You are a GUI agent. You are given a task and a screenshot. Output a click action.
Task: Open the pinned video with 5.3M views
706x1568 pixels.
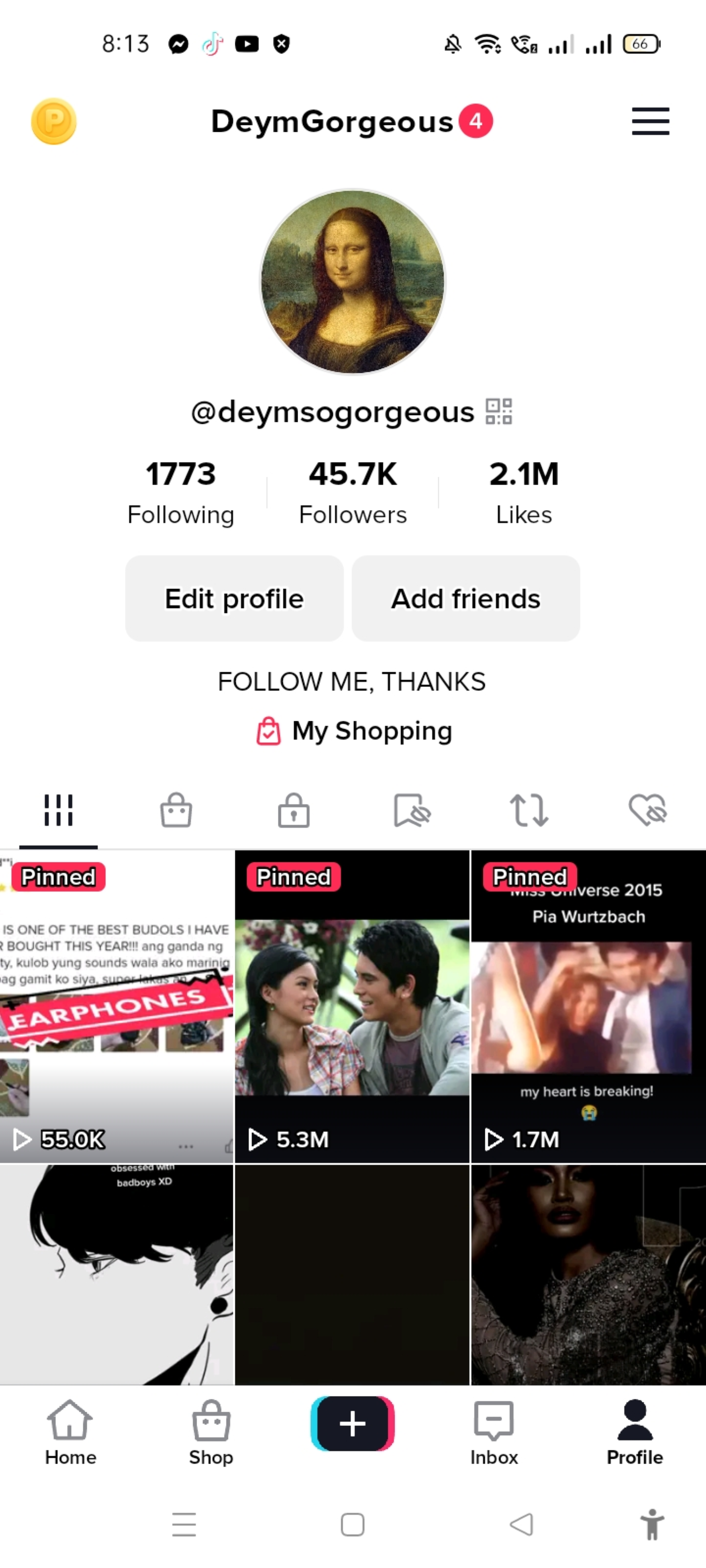(x=352, y=1006)
